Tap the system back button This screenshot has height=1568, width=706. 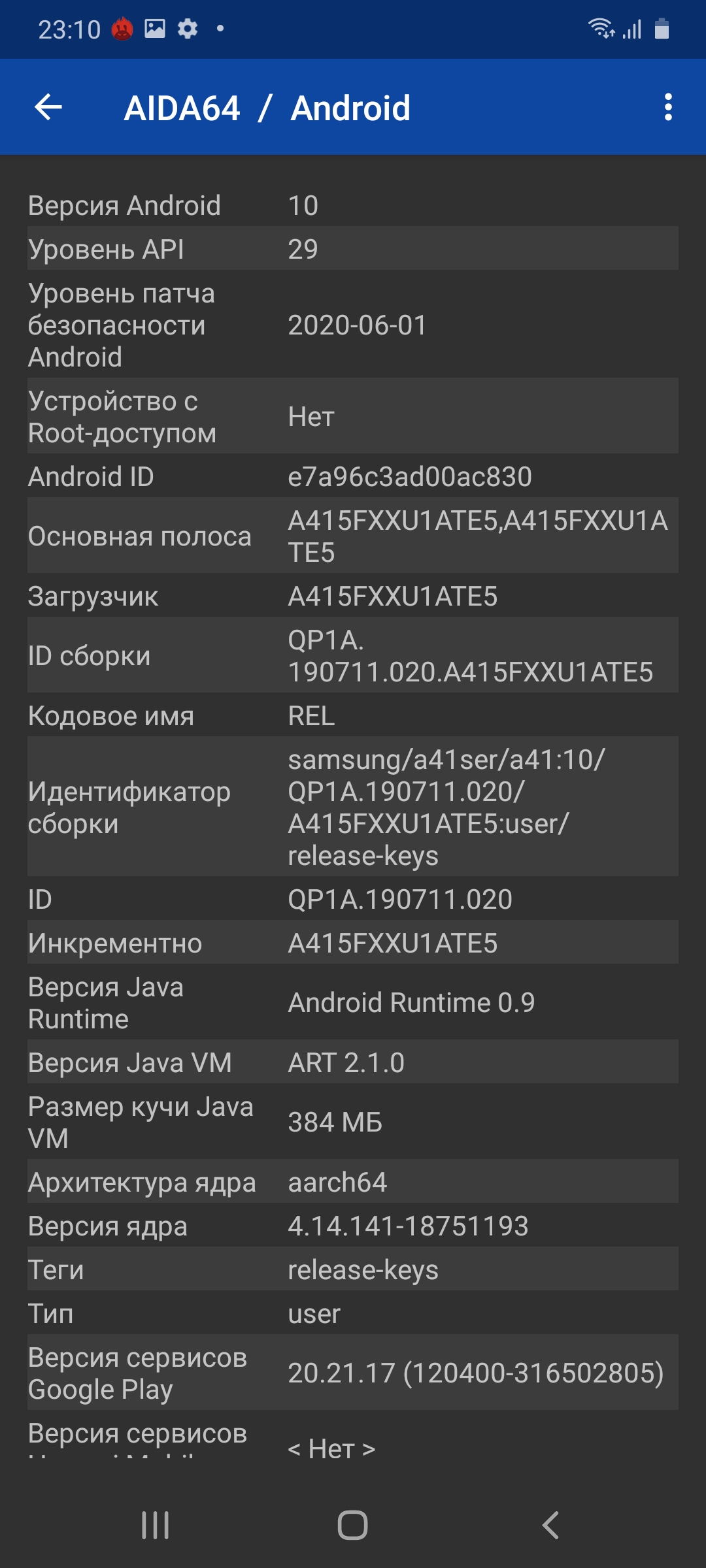click(x=550, y=1526)
